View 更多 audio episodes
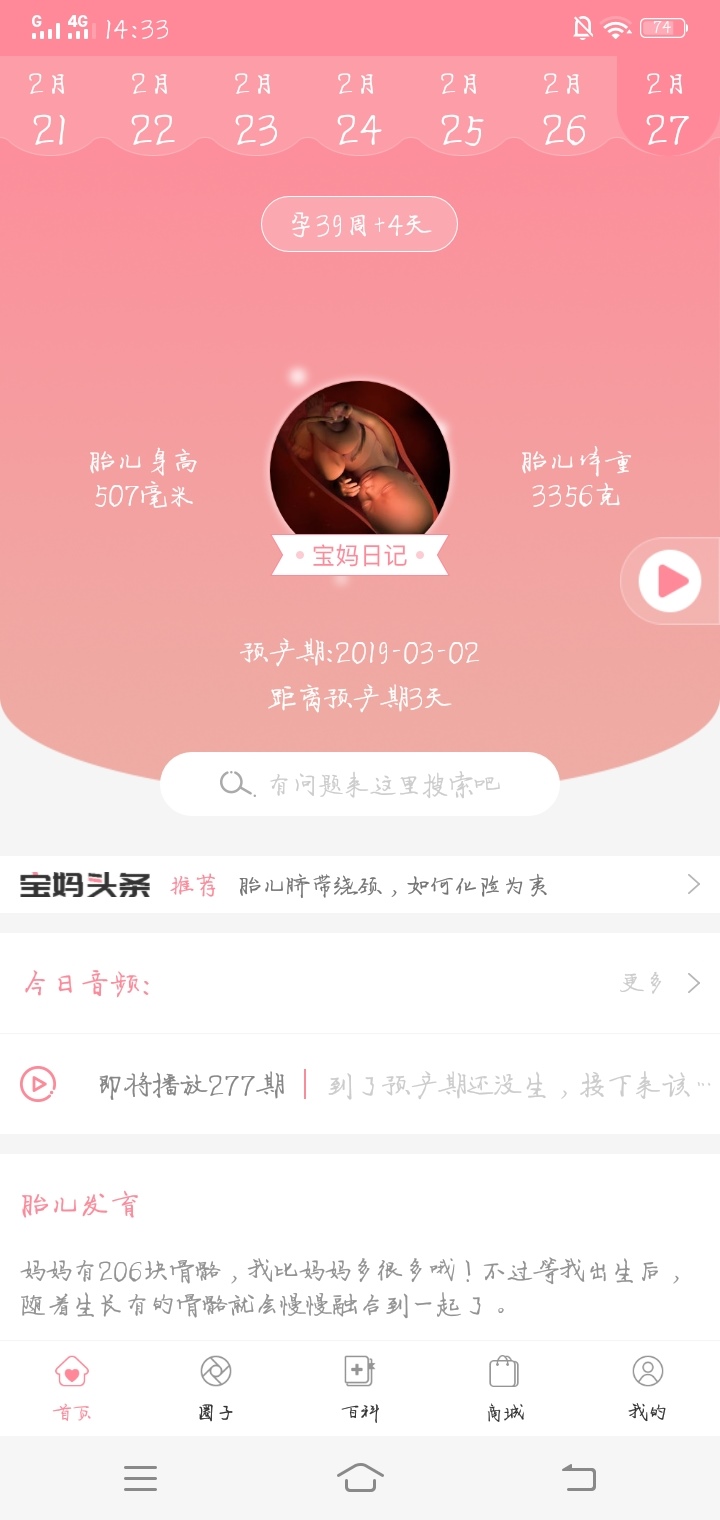 (660, 983)
